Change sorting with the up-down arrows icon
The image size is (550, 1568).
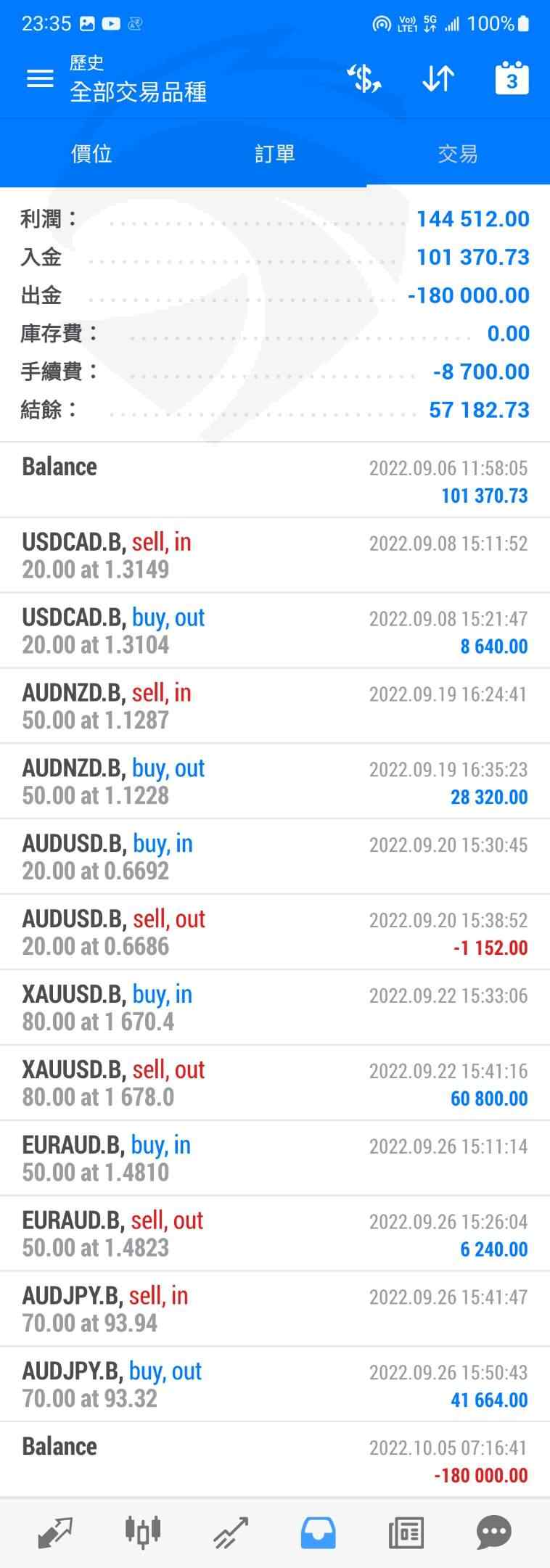coord(438,78)
